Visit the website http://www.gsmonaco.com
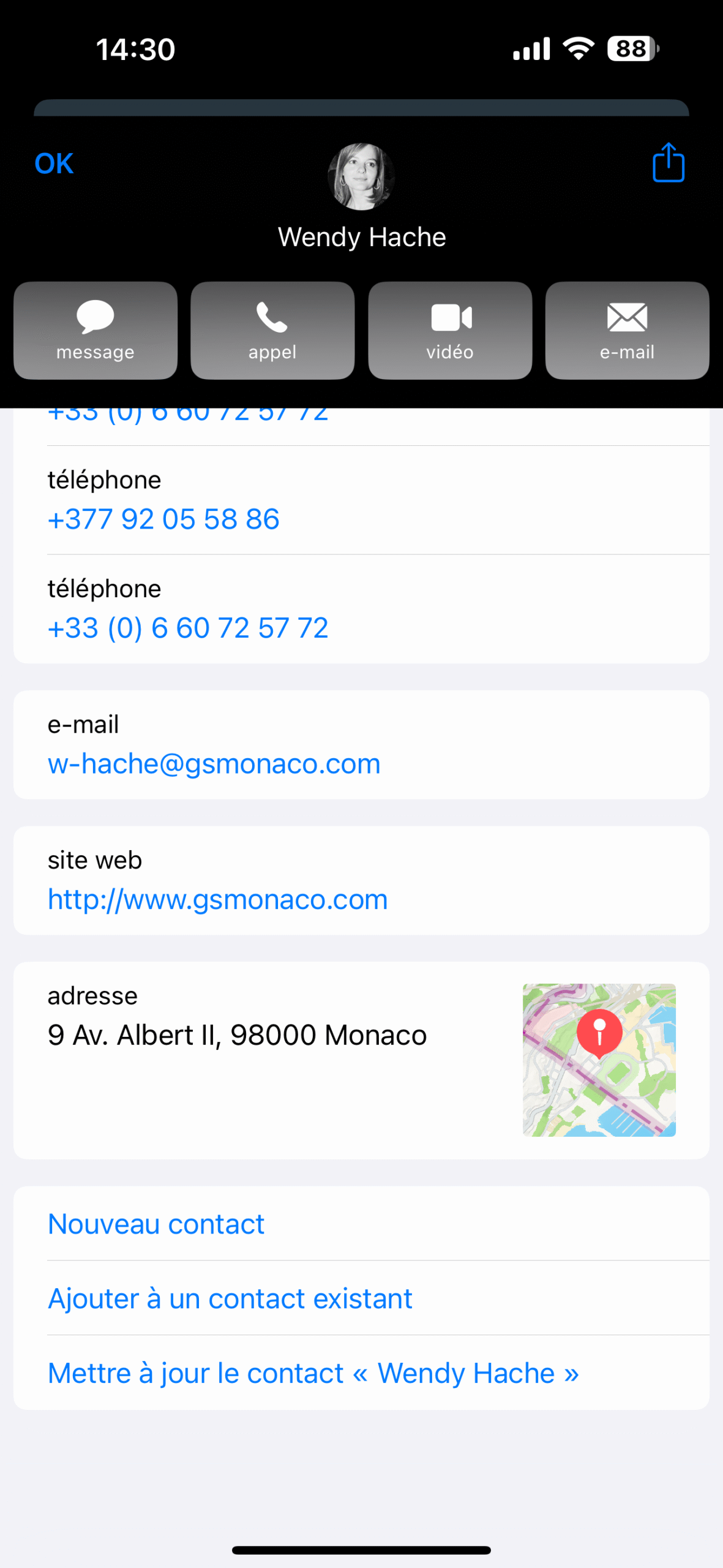Image resolution: width=723 pixels, height=1568 pixels. (218, 900)
